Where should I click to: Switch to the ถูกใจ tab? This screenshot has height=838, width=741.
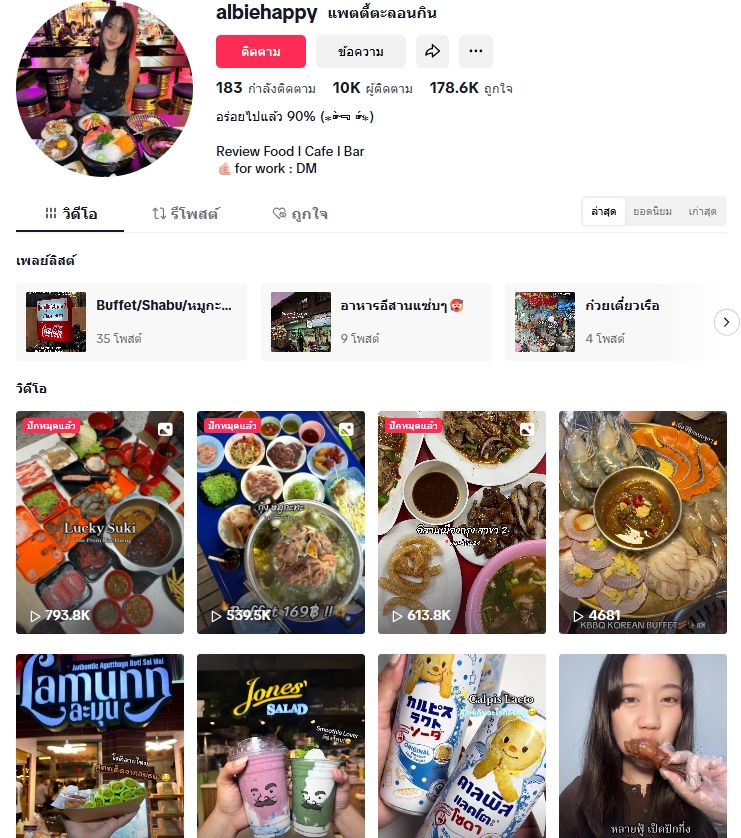(x=300, y=213)
